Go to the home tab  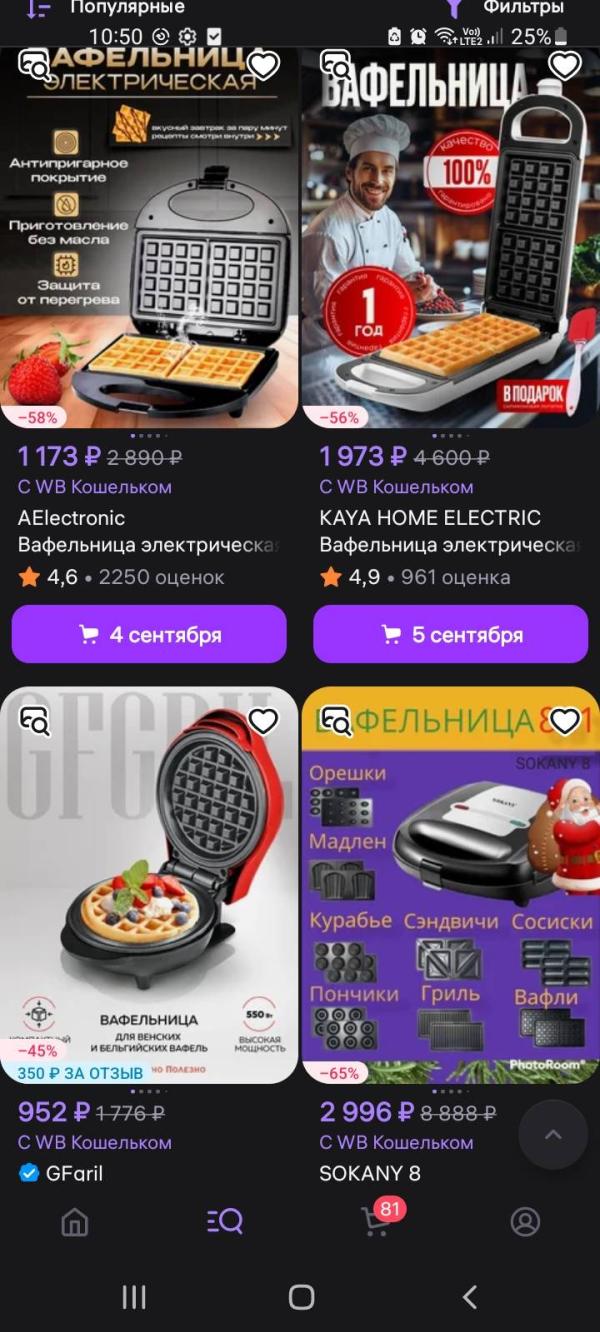point(75,1221)
